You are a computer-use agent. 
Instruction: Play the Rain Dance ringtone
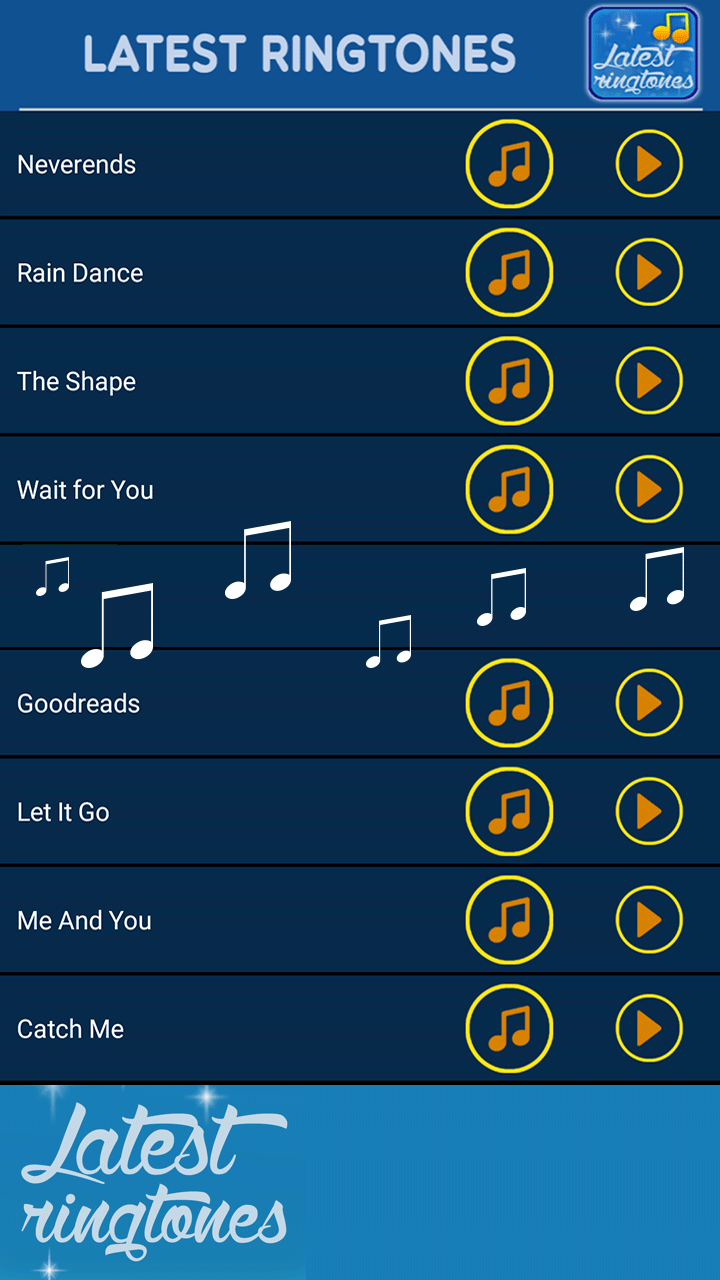point(649,272)
